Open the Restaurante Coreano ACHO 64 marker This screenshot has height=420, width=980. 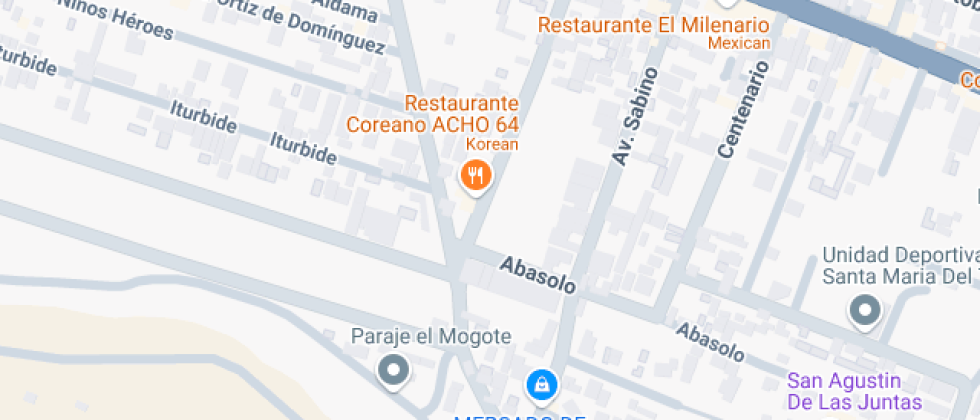click(476, 177)
